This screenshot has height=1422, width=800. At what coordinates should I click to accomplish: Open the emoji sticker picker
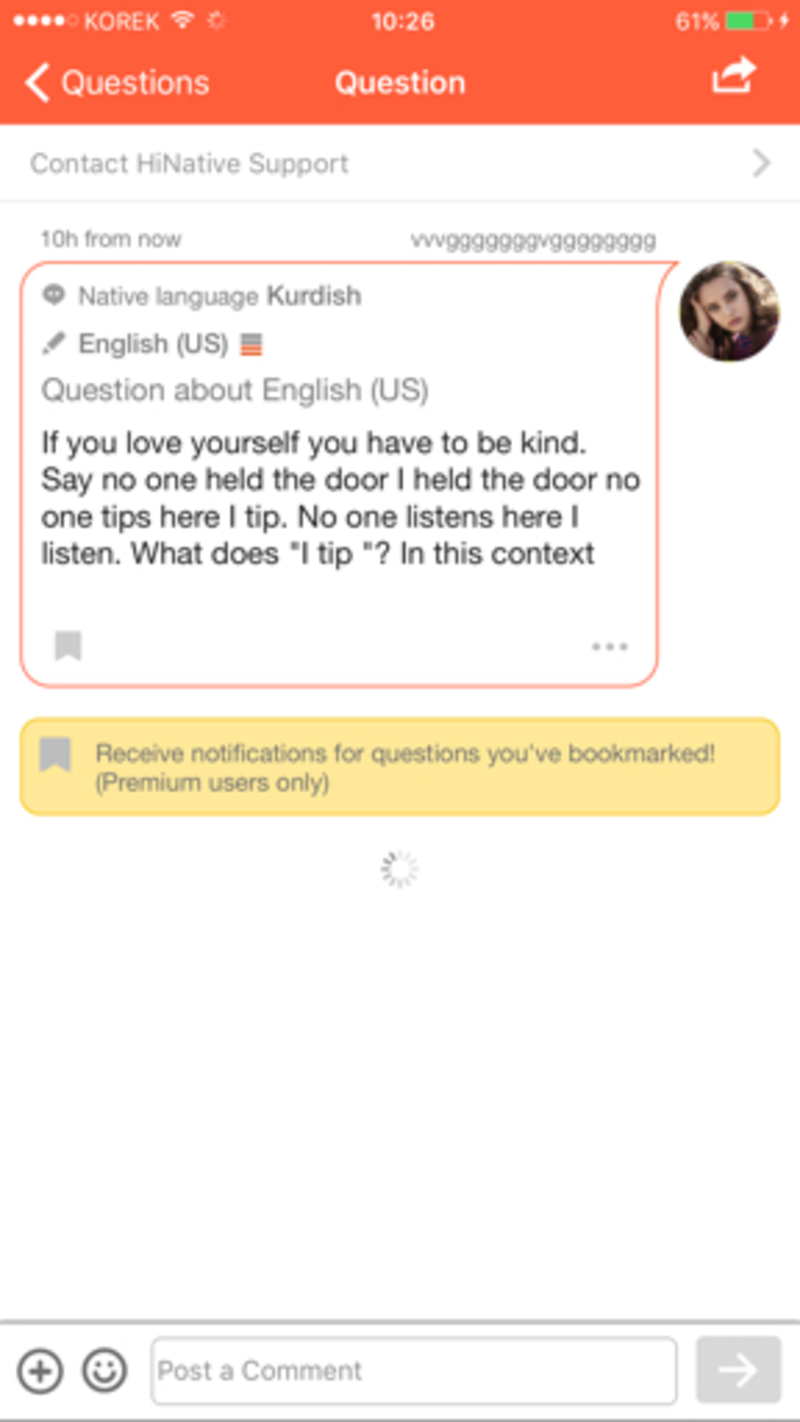click(x=104, y=1370)
